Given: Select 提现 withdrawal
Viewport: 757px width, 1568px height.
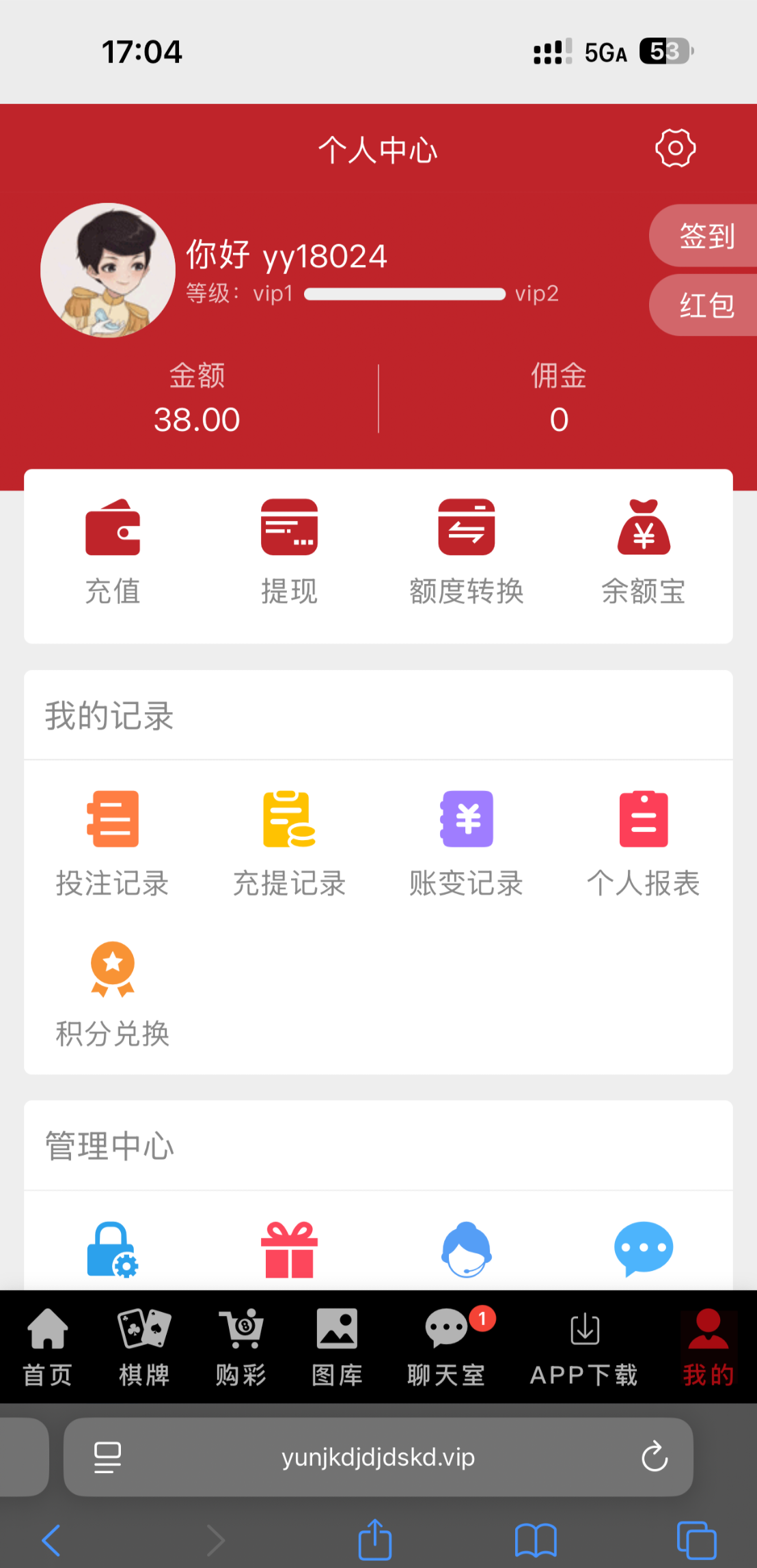Looking at the screenshot, I should 289,552.
